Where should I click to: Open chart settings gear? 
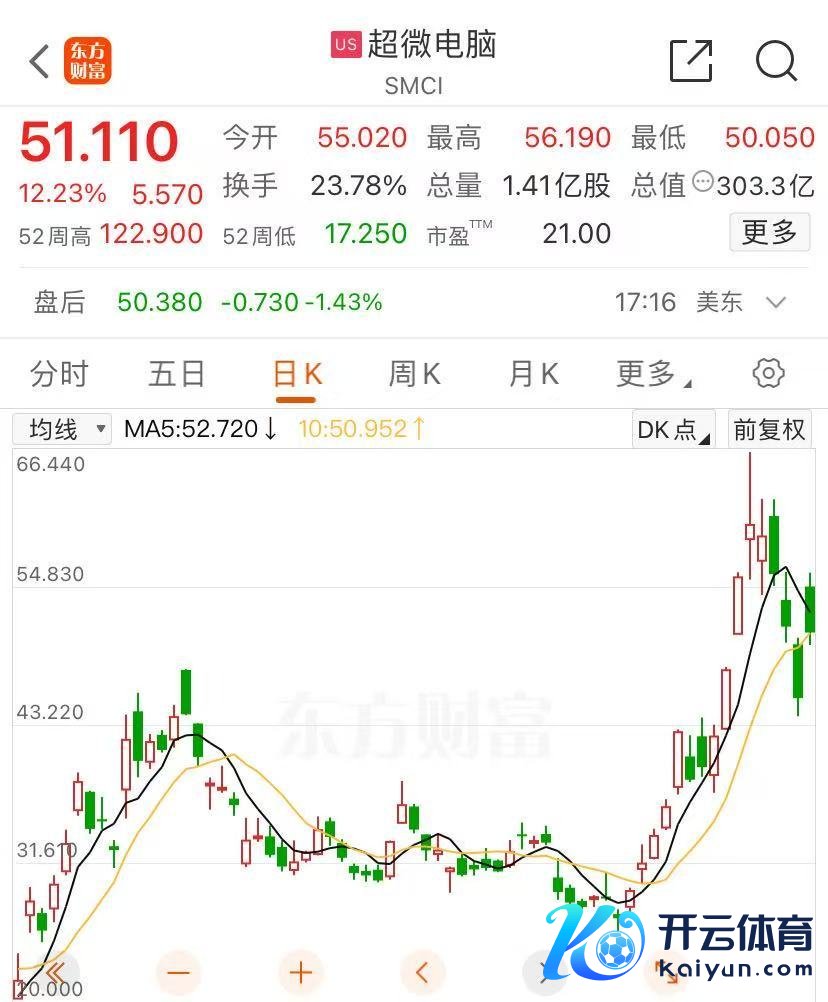[x=768, y=374]
